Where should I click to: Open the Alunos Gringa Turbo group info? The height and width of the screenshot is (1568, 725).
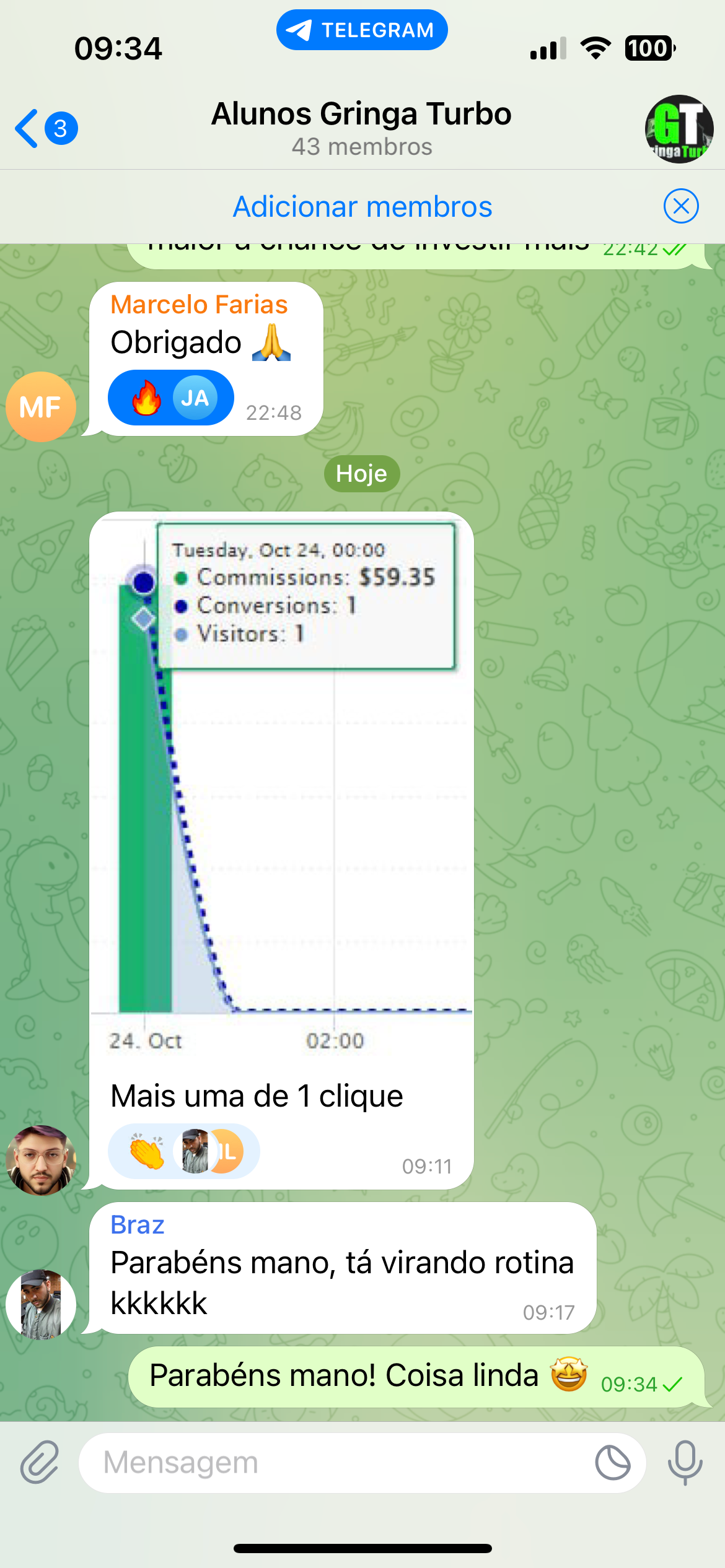click(361, 128)
